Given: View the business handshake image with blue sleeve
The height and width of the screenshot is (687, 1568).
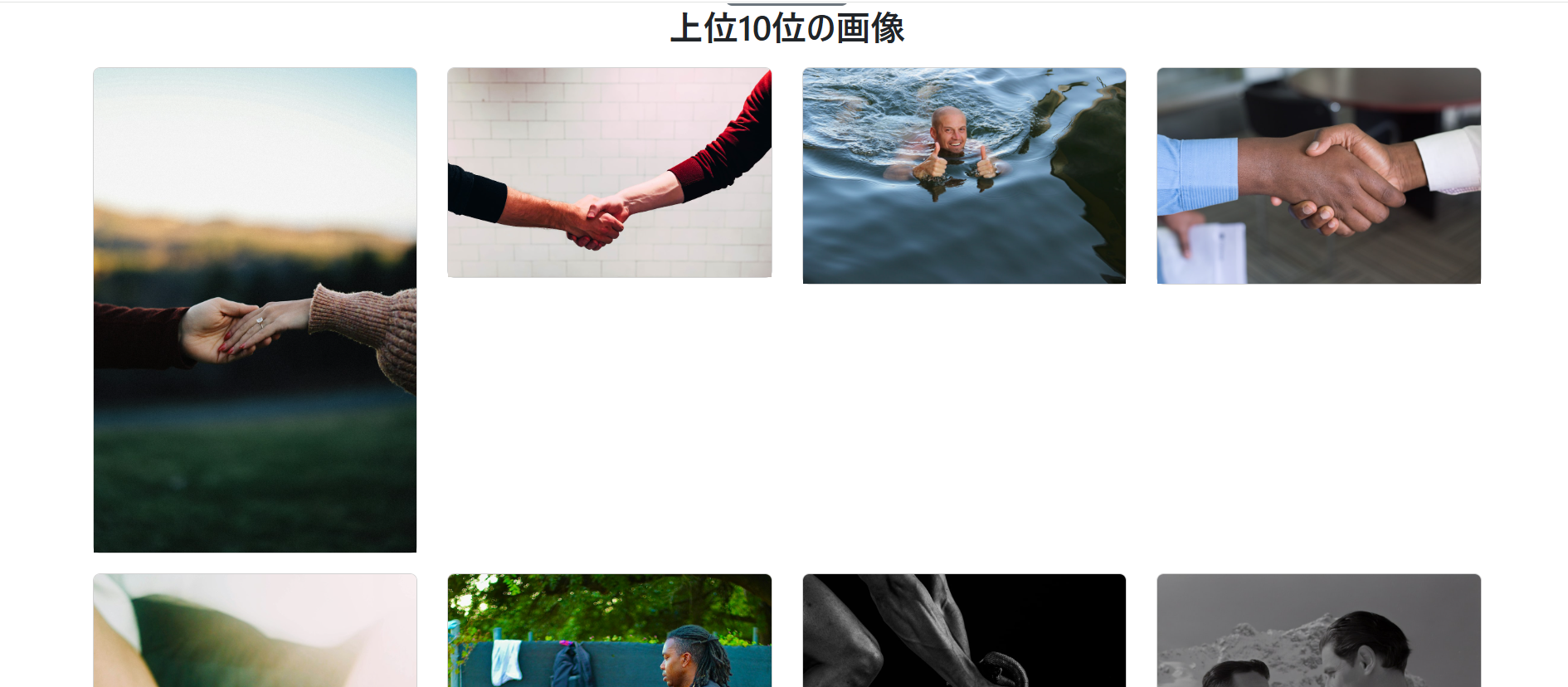Looking at the screenshot, I should point(1318,176).
